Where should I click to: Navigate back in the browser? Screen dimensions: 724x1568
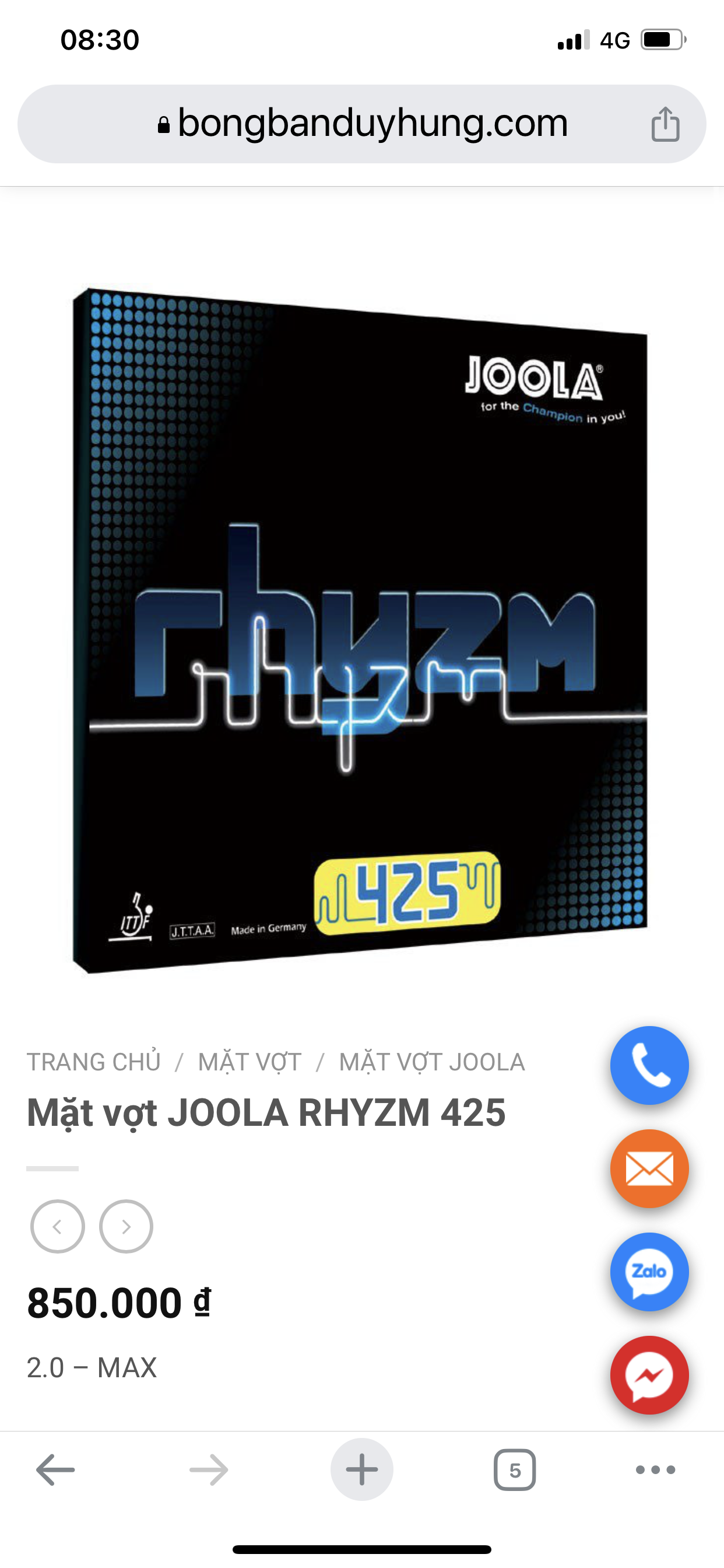click(x=55, y=1469)
